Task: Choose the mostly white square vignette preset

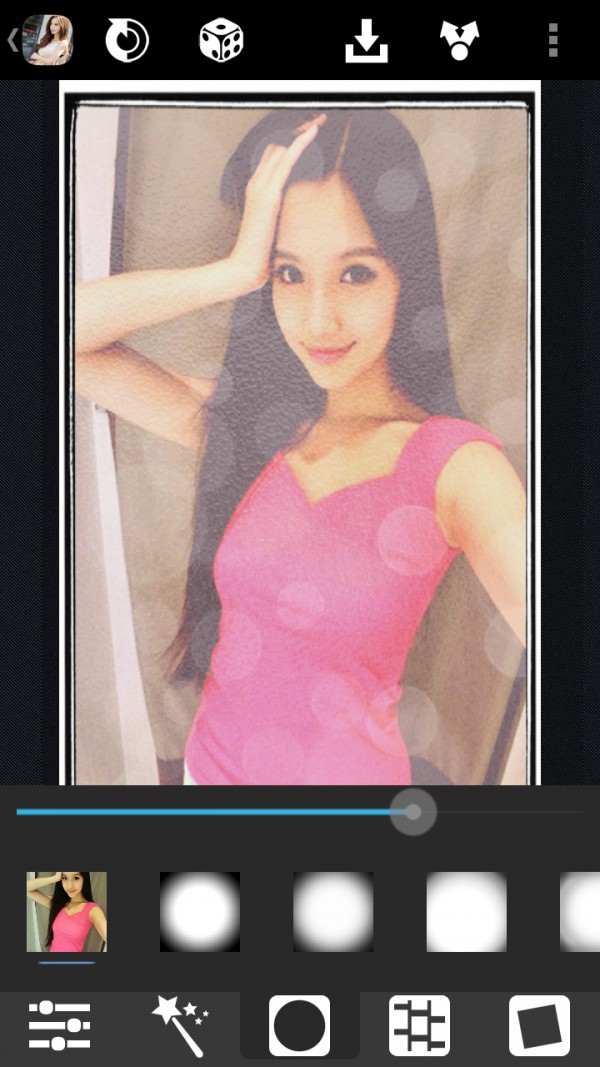Action: click(x=466, y=911)
